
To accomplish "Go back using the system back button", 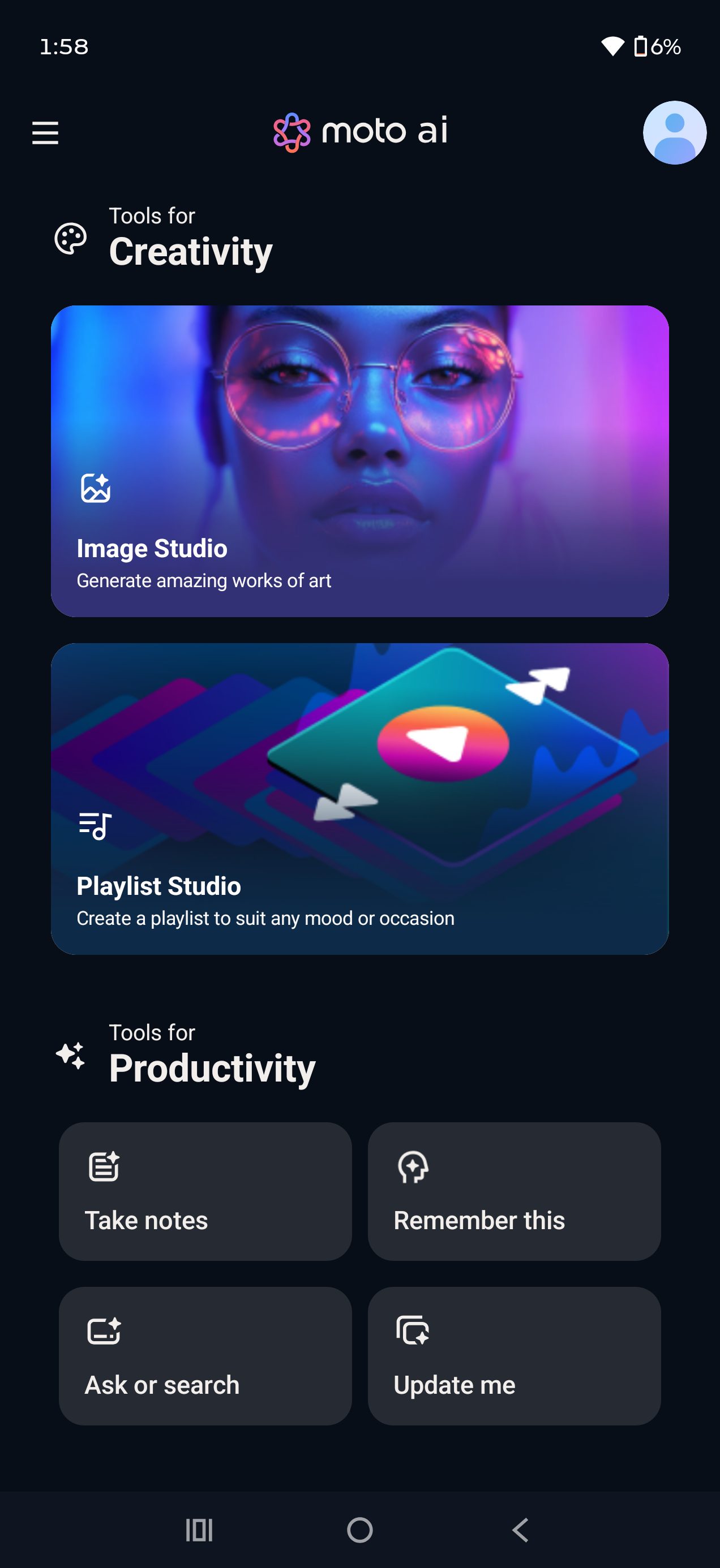I will (520, 1530).
